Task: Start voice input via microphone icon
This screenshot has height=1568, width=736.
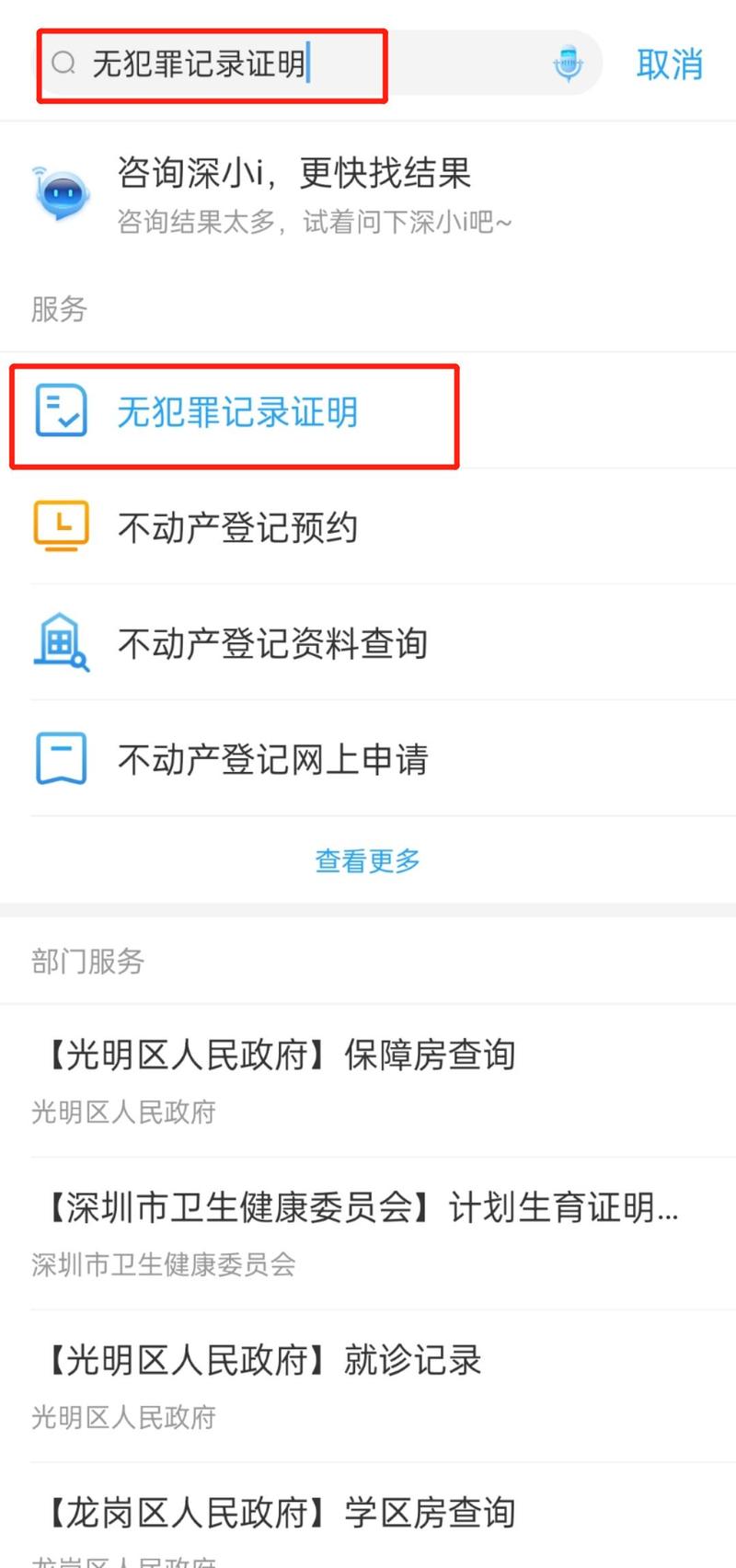Action: click(x=568, y=63)
